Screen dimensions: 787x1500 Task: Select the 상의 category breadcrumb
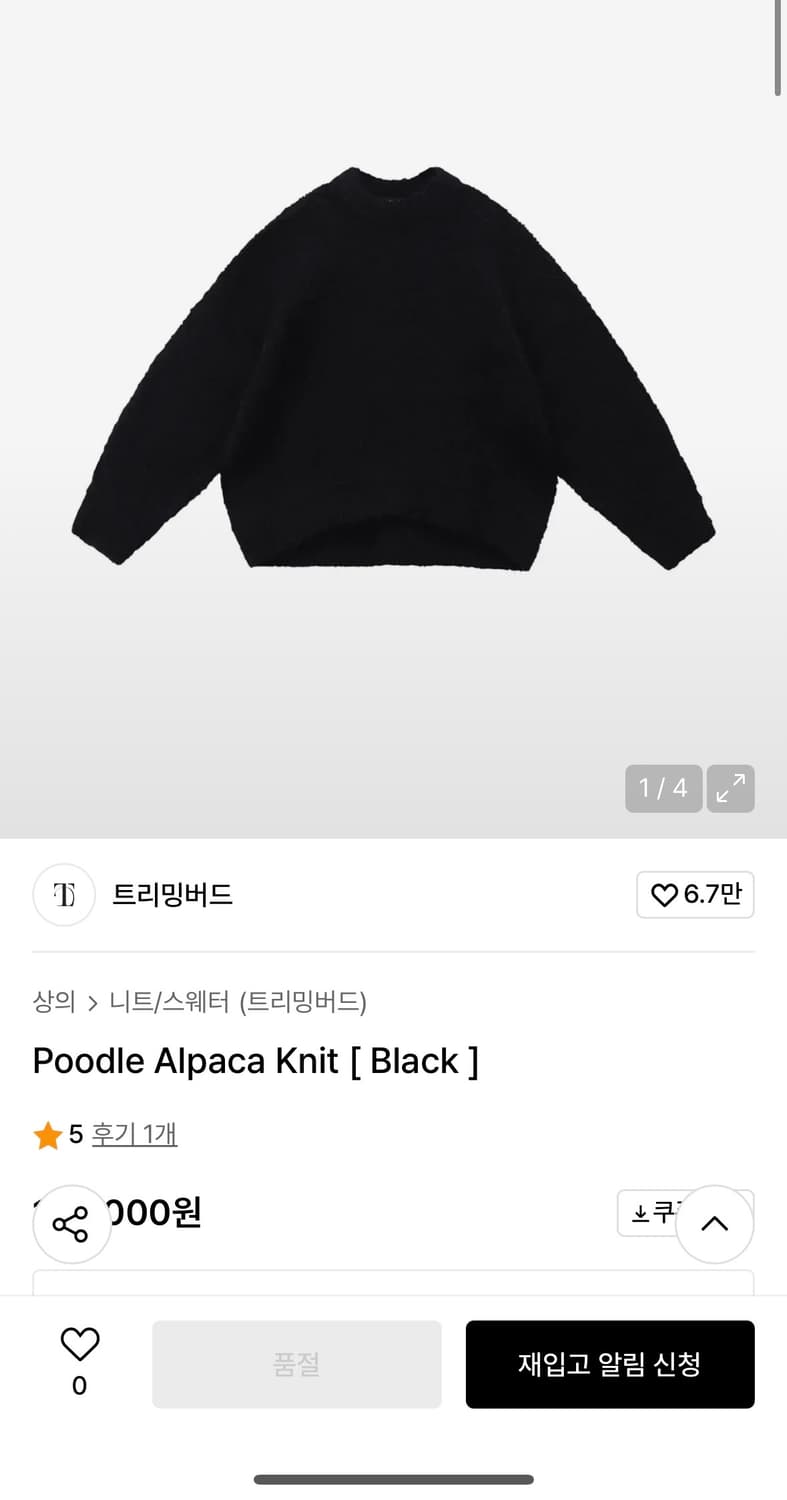point(53,1001)
